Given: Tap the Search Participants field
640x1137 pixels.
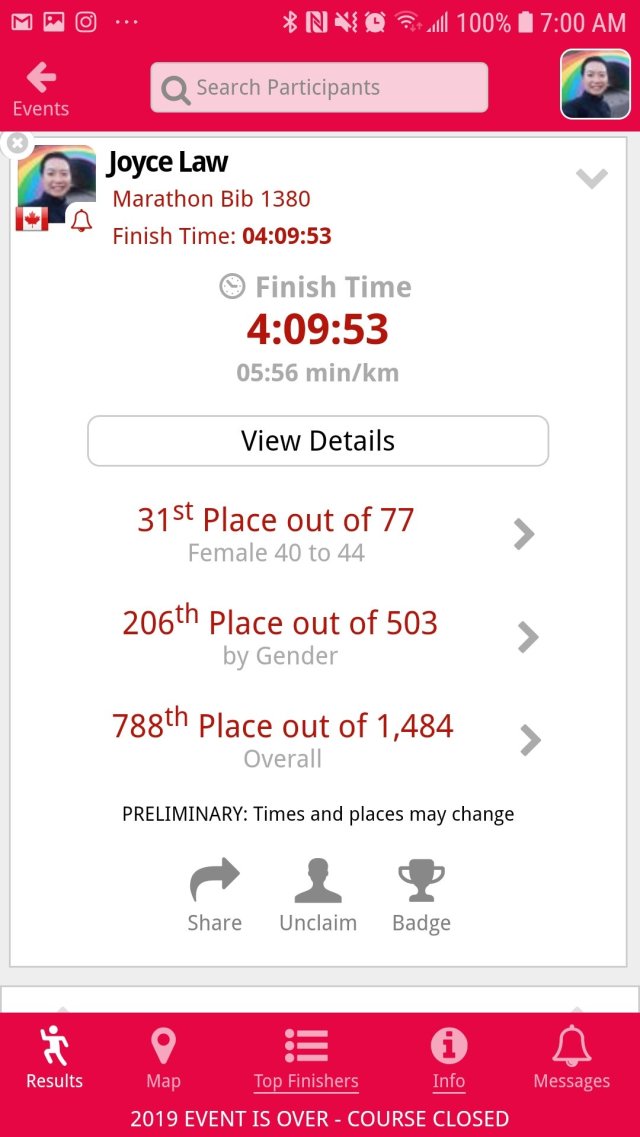Looking at the screenshot, I should coord(319,88).
